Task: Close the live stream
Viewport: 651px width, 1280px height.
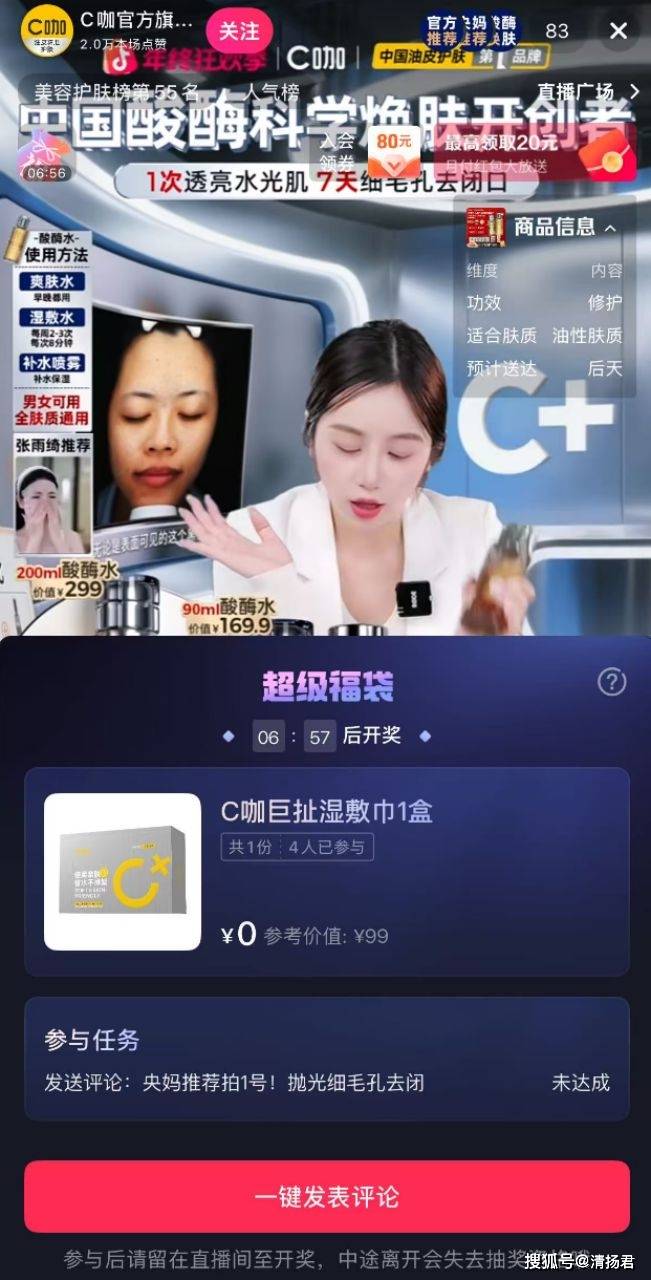Action: pyautogui.click(x=618, y=31)
